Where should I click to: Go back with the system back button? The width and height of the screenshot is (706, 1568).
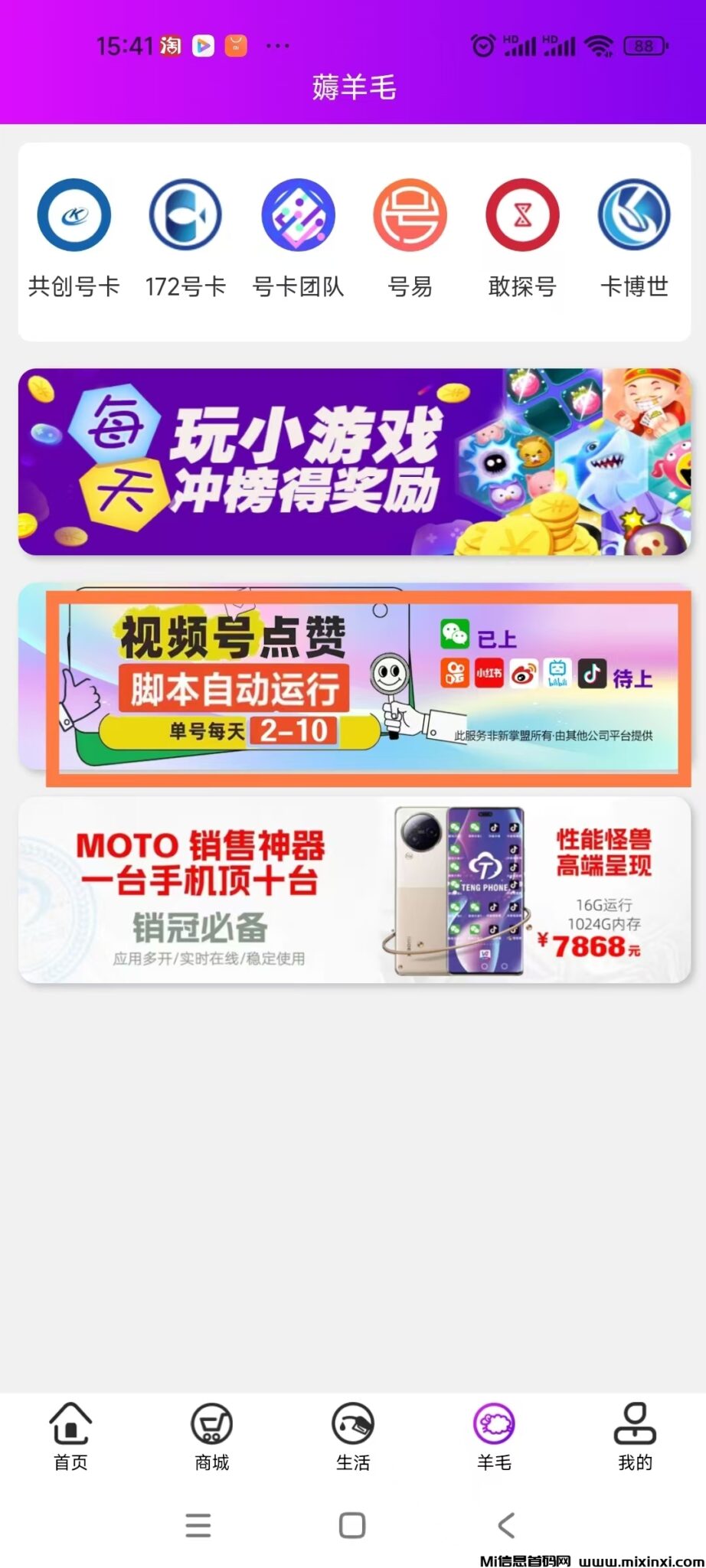(x=506, y=1525)
